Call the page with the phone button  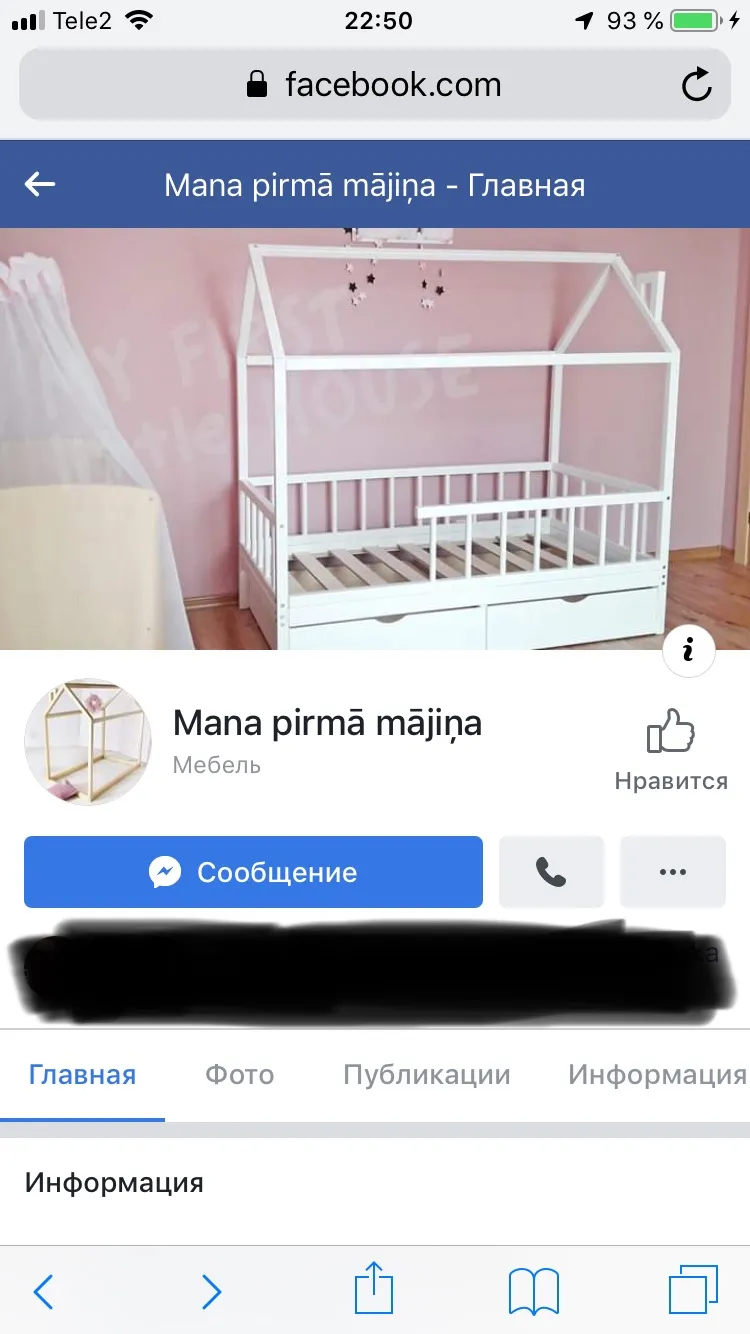(x=551, y=872)
